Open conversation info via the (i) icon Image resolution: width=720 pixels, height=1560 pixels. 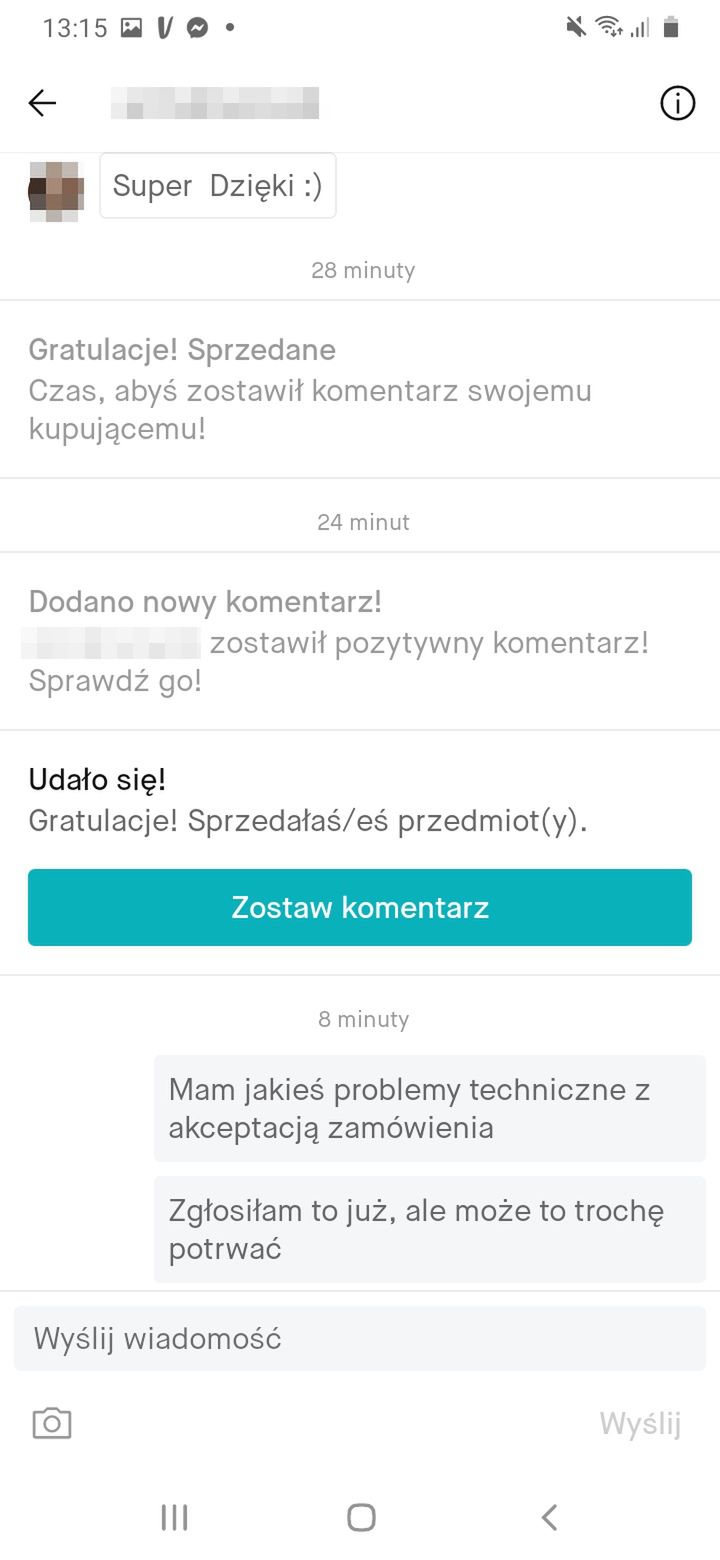pos(677,103)
